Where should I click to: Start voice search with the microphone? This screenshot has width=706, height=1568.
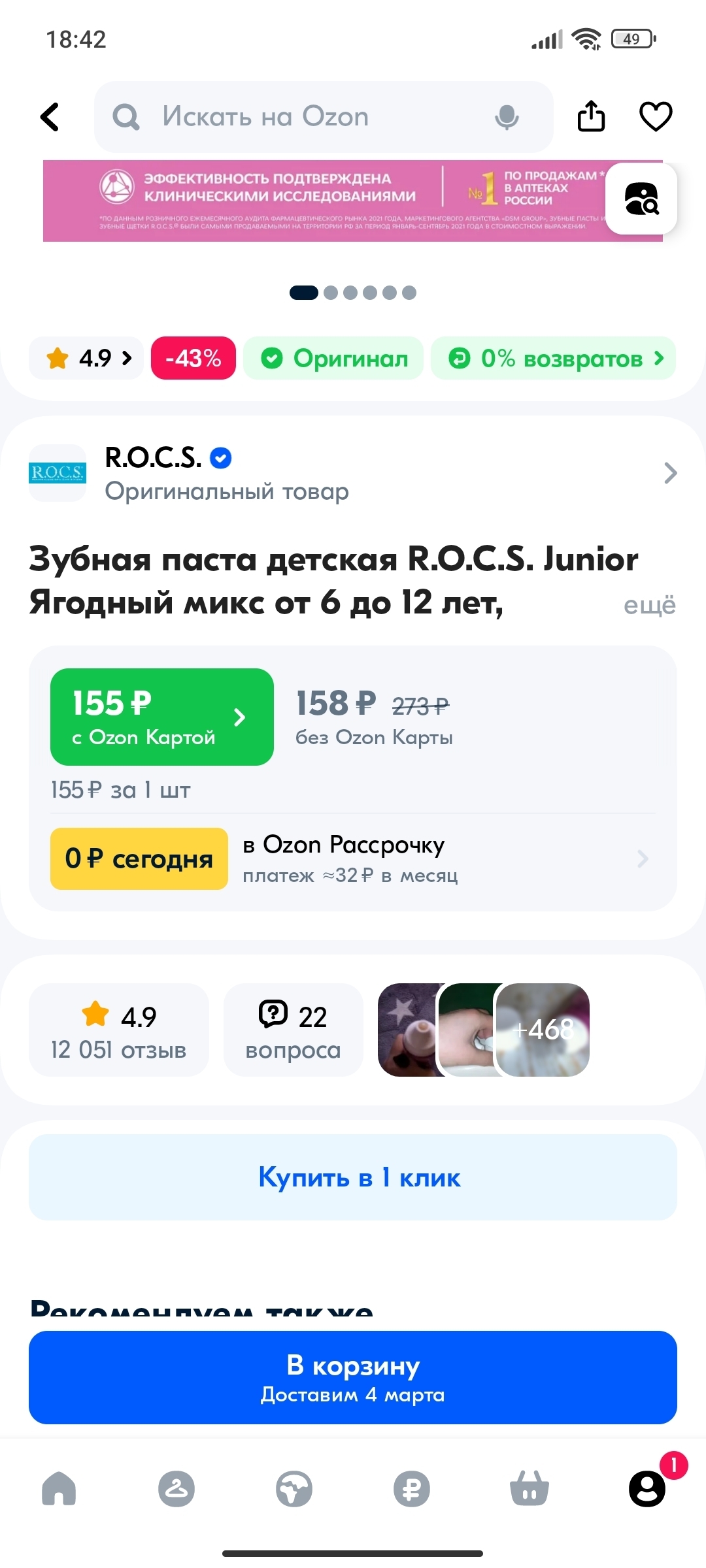(506, 118)
